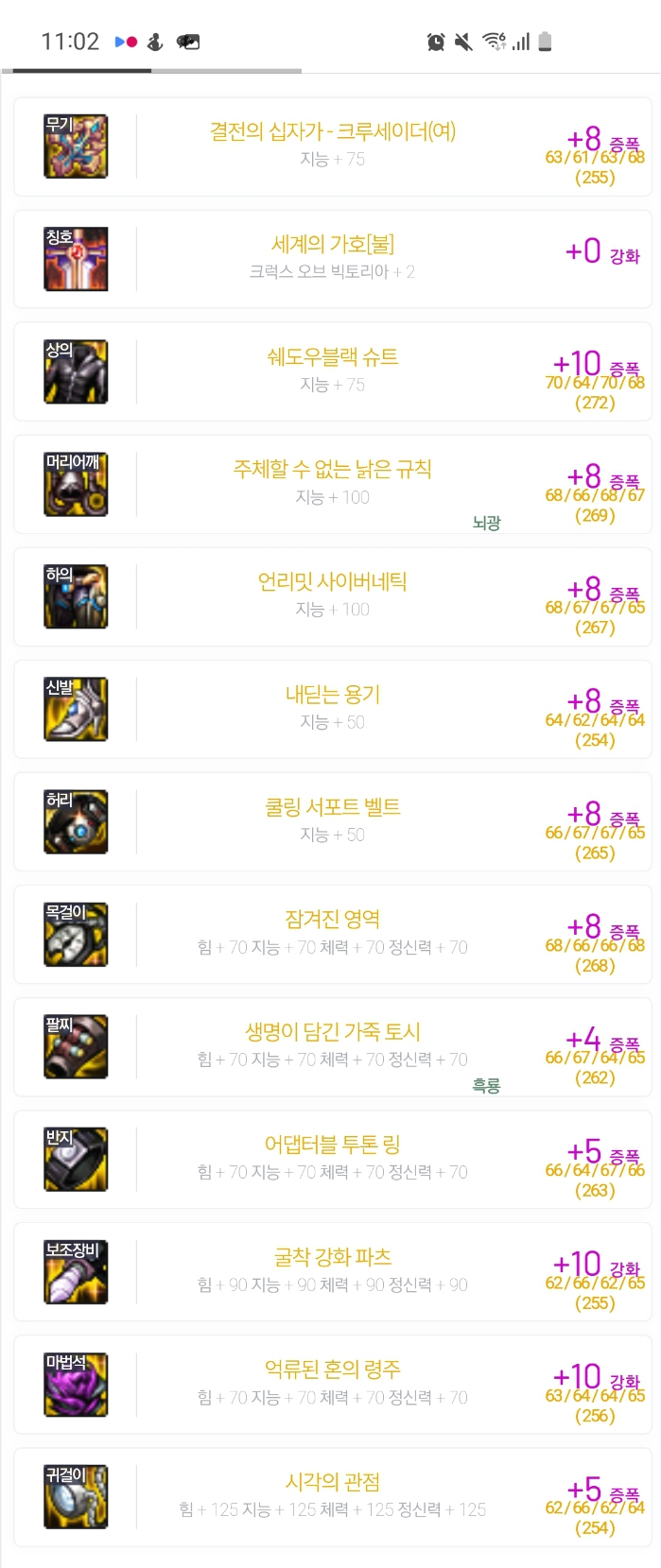The image size is (661, 1568).
Task: Select the earring item 시각의 관점
Action: tap(332, 1482)
